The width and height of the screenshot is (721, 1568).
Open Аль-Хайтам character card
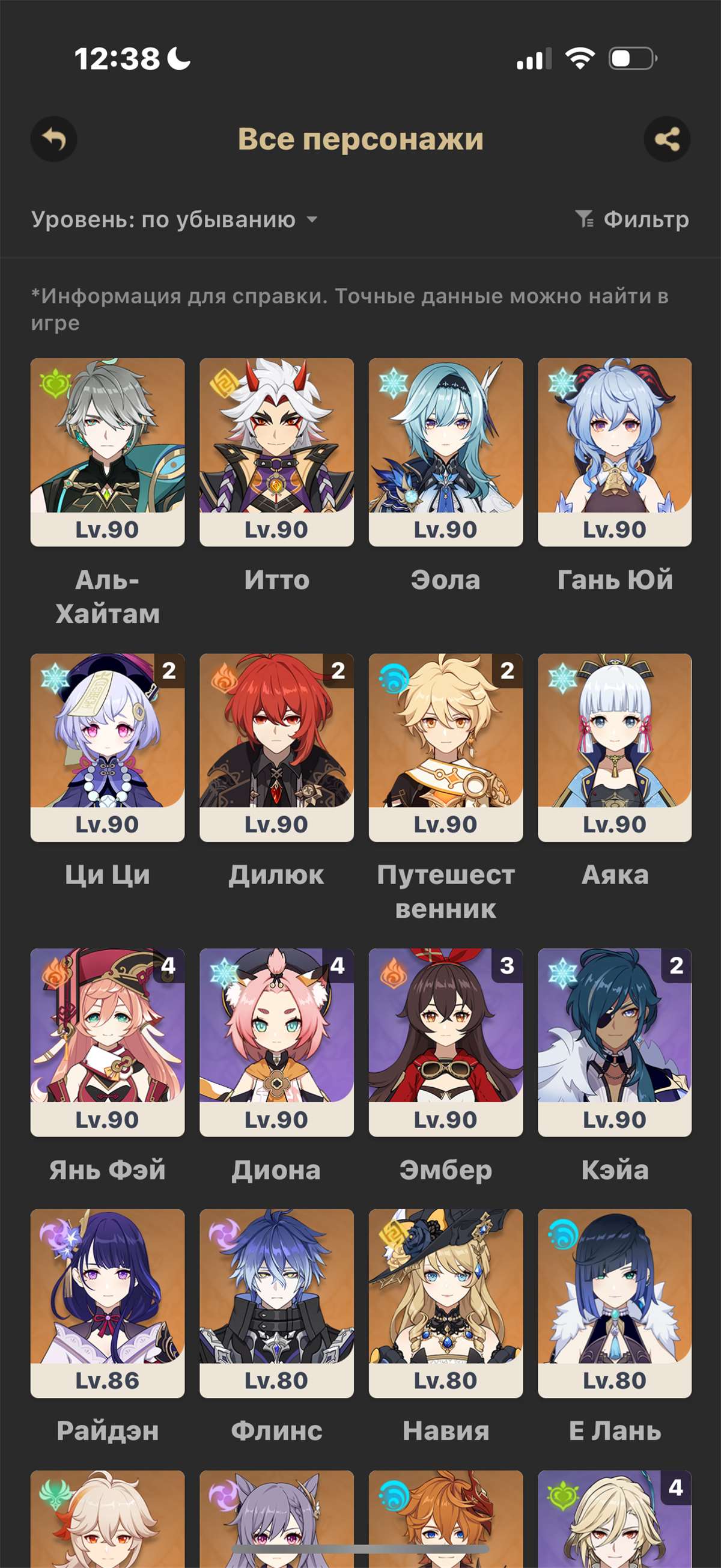pyautogui.click(x=107, y=452)
